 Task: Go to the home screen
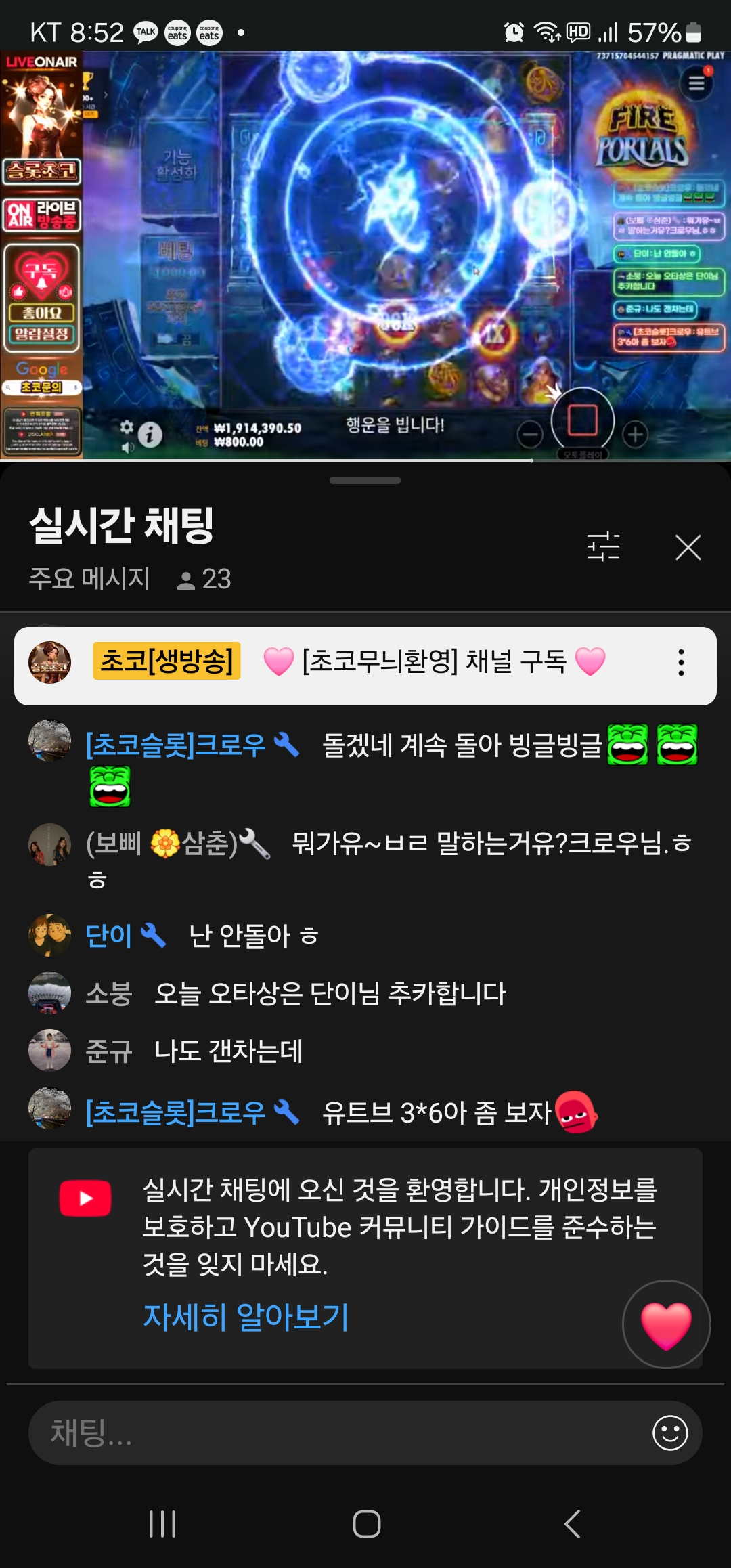point(366,1524)
